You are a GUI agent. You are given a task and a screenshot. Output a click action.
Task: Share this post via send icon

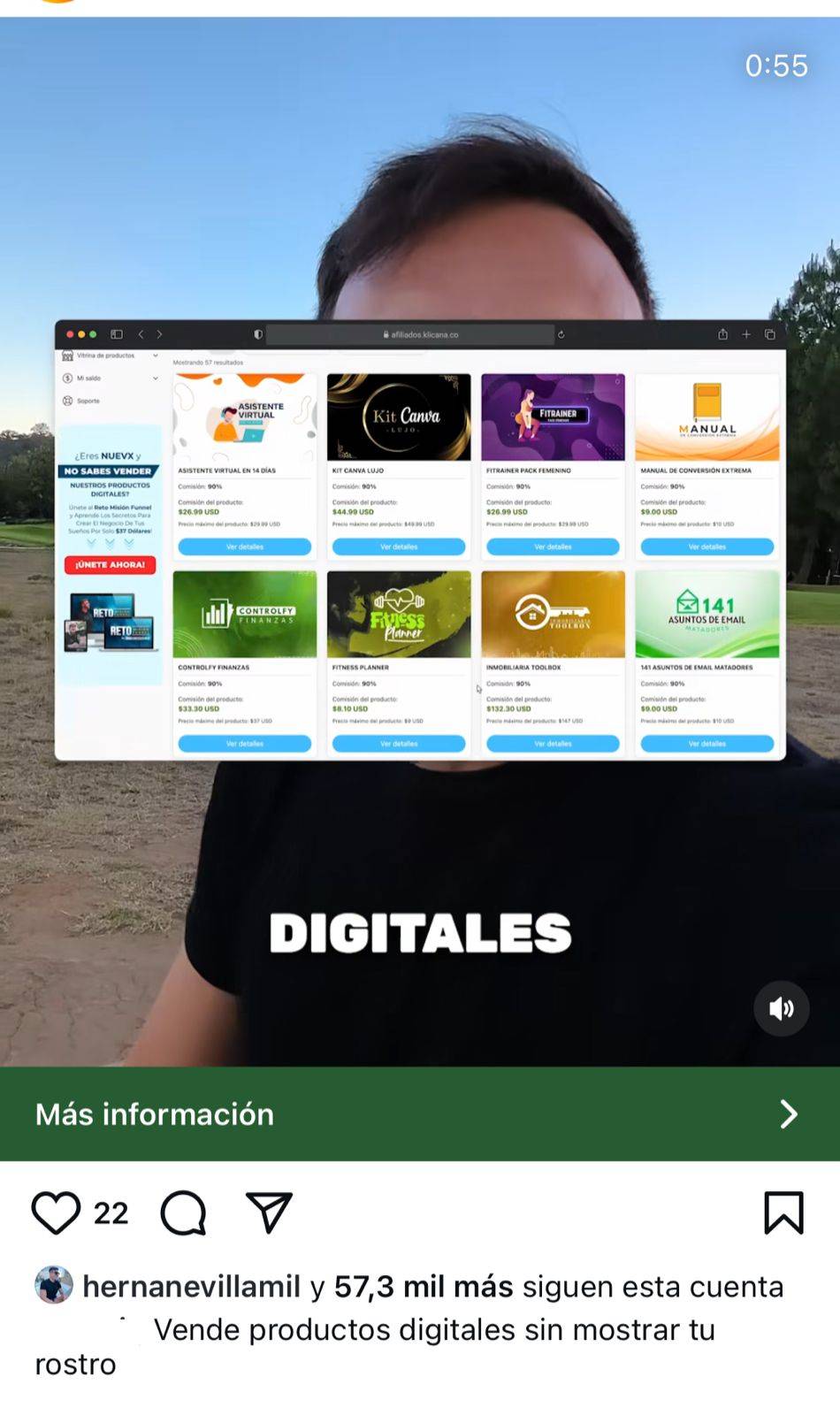pyautogui.click(x=269, y=1212)
